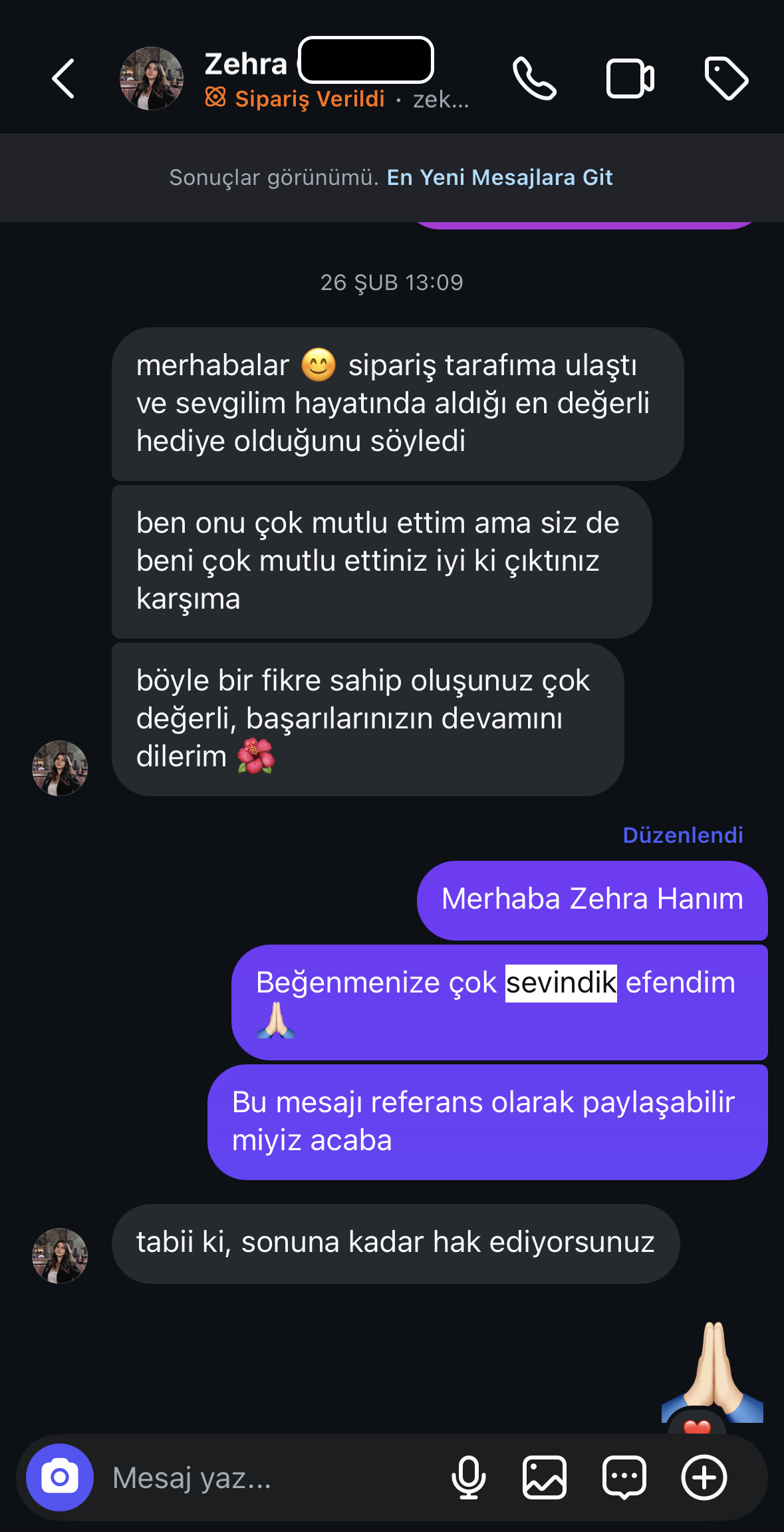Image resolution: width=784 pixels, height=1532 pixels.
Task: Tap Zehra's avatar beside 'tabii ki' message
Action: (60, 1255)
